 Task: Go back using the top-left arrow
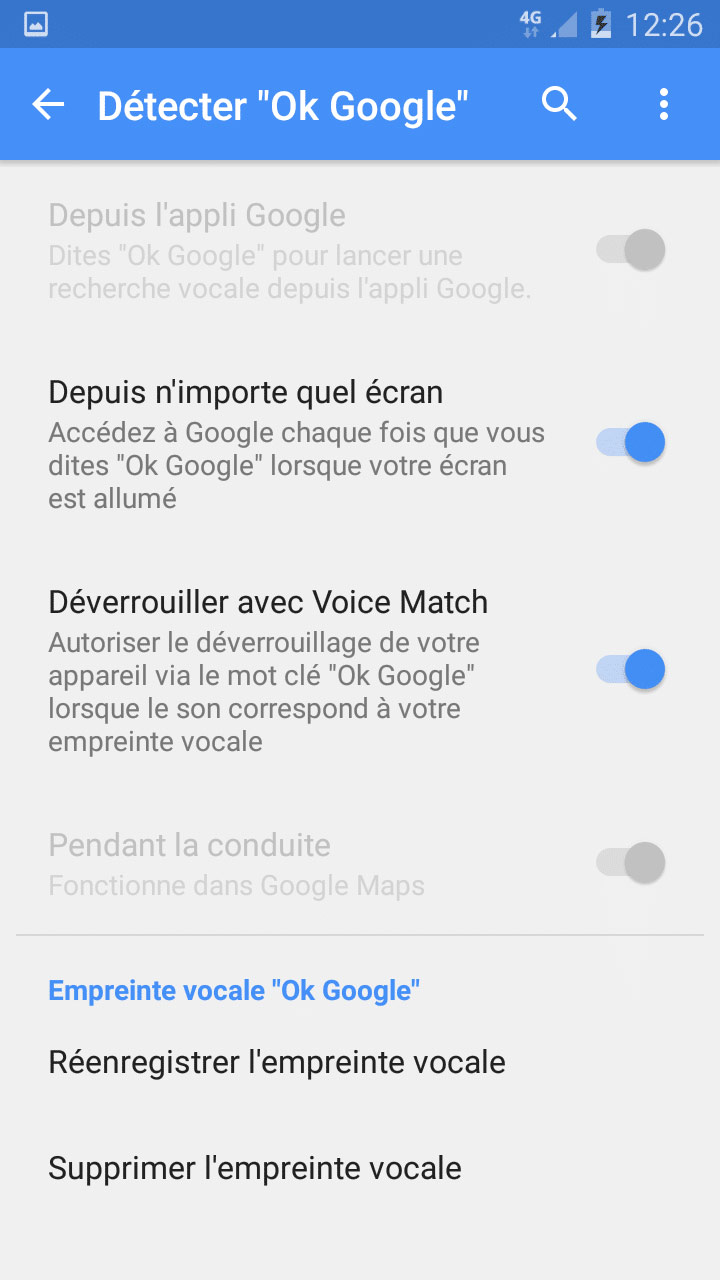point(48,104)
